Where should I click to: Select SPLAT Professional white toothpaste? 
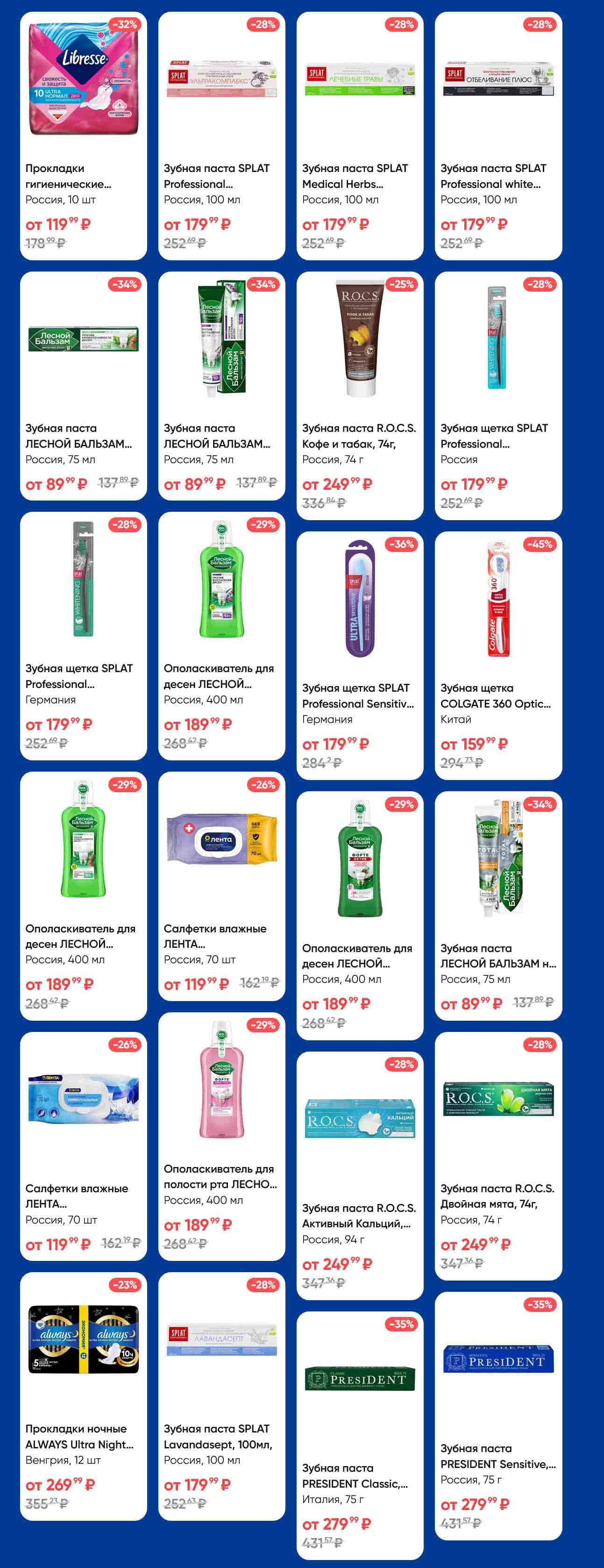498,136
